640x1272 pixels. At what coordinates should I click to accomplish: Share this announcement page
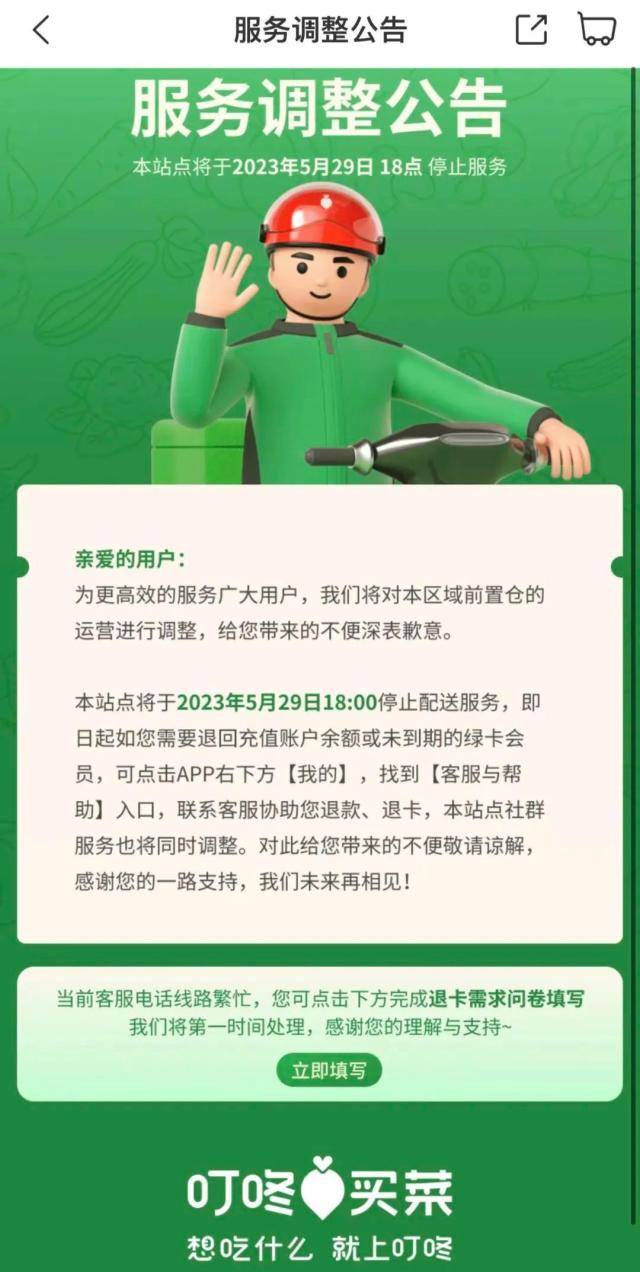(531, 29)
